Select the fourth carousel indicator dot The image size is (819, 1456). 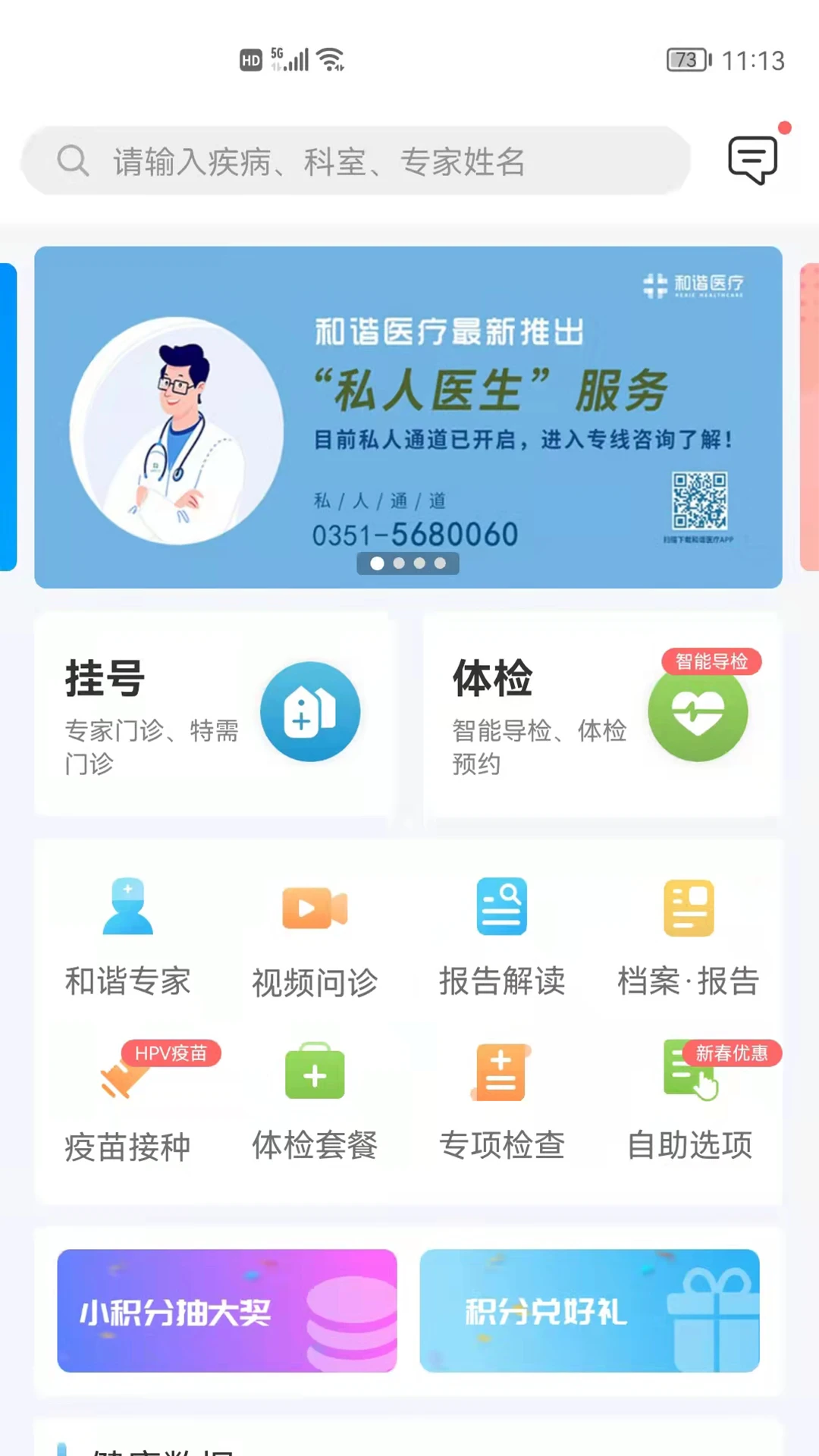[x=439, y=563]
